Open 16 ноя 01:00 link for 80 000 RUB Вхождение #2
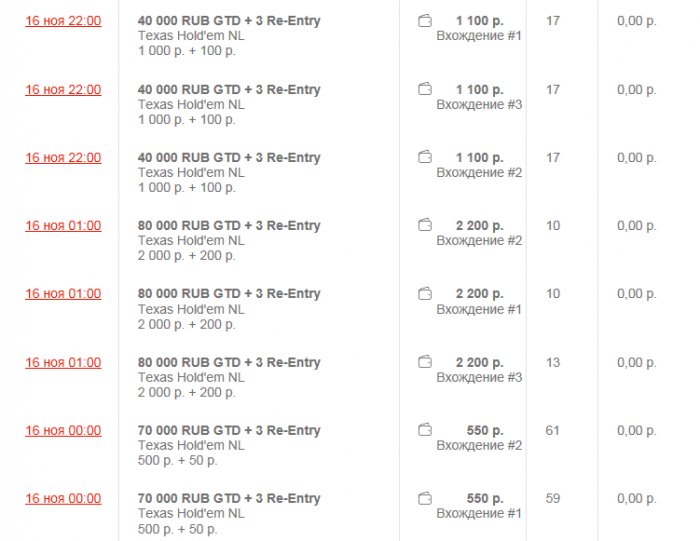Viewport: 700px width, 541px height. (x=63, y=225)
